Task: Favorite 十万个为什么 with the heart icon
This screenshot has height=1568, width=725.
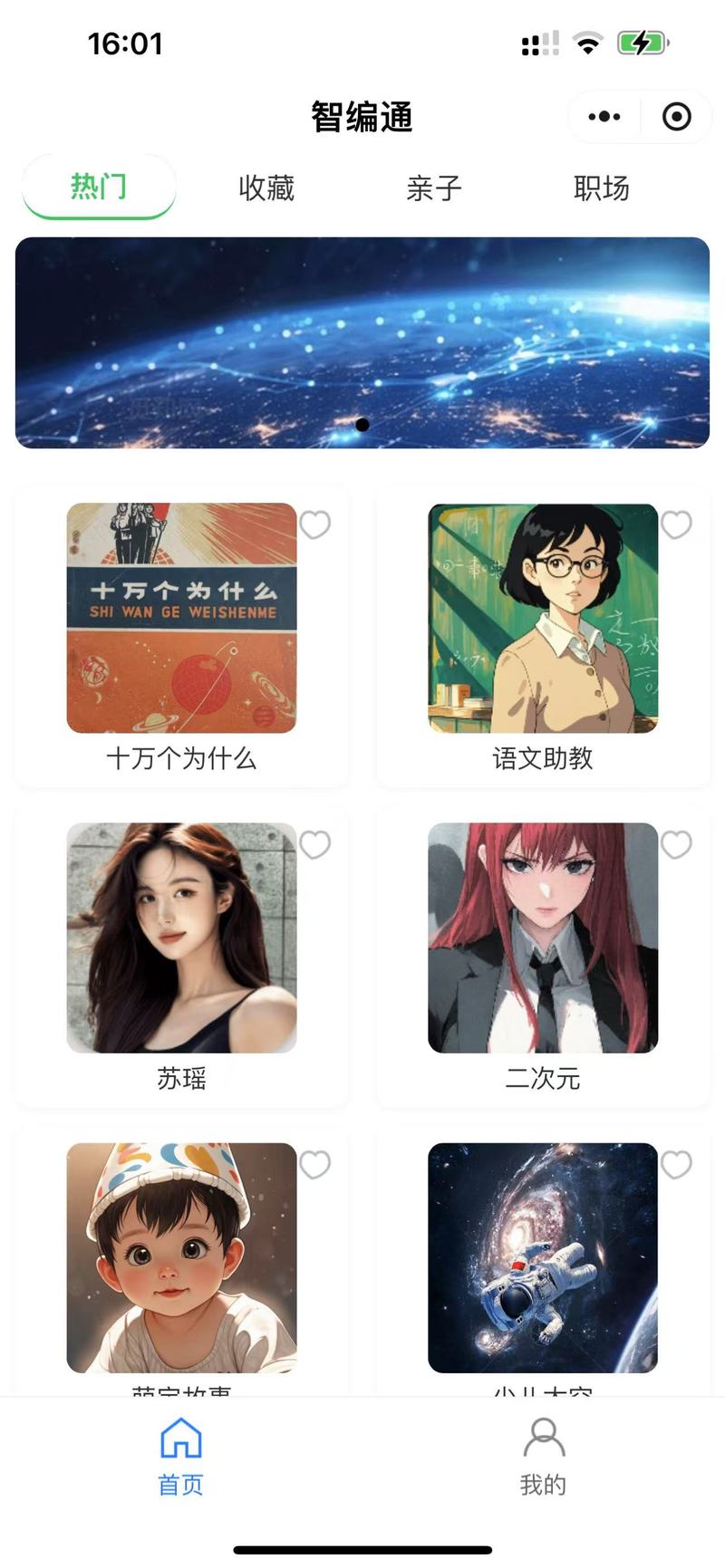Action: (x=314, y=524)
